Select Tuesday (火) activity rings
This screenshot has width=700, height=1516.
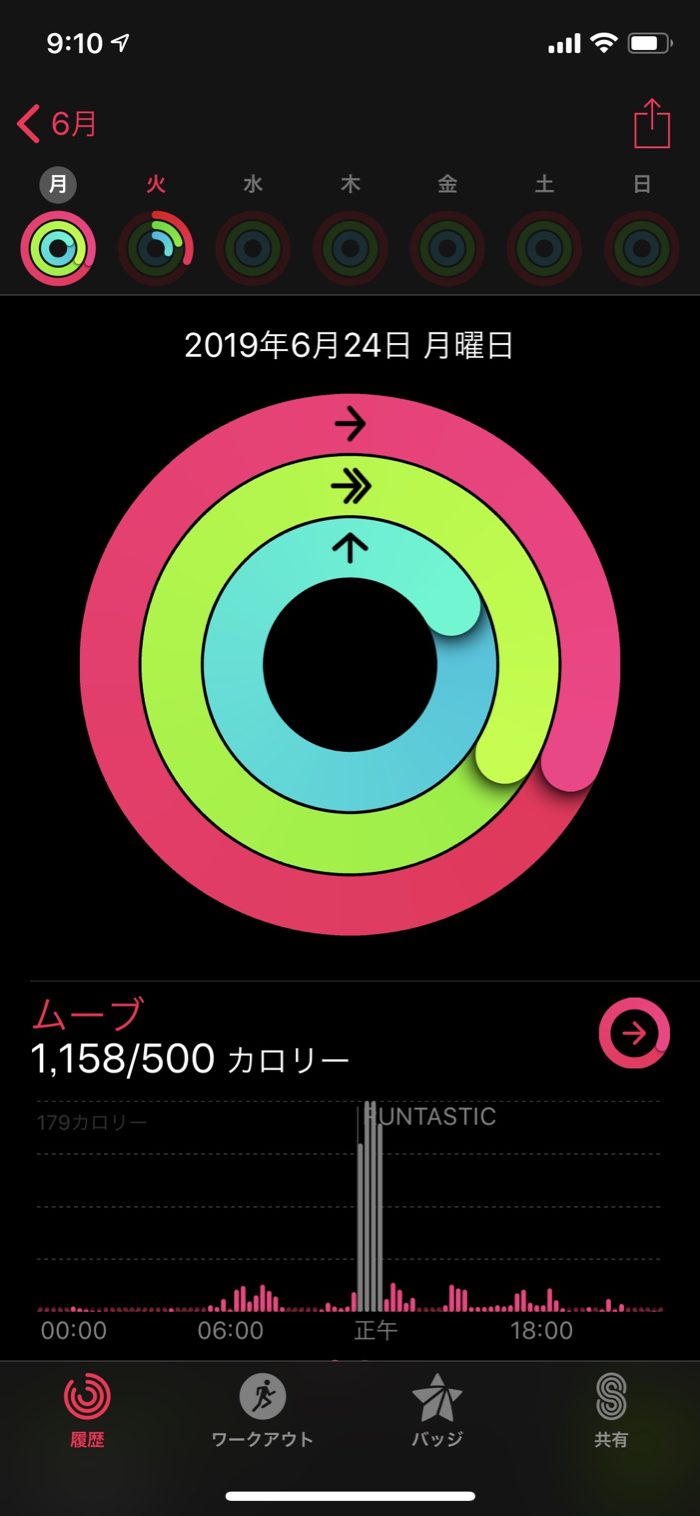click(x=155, y=246)
